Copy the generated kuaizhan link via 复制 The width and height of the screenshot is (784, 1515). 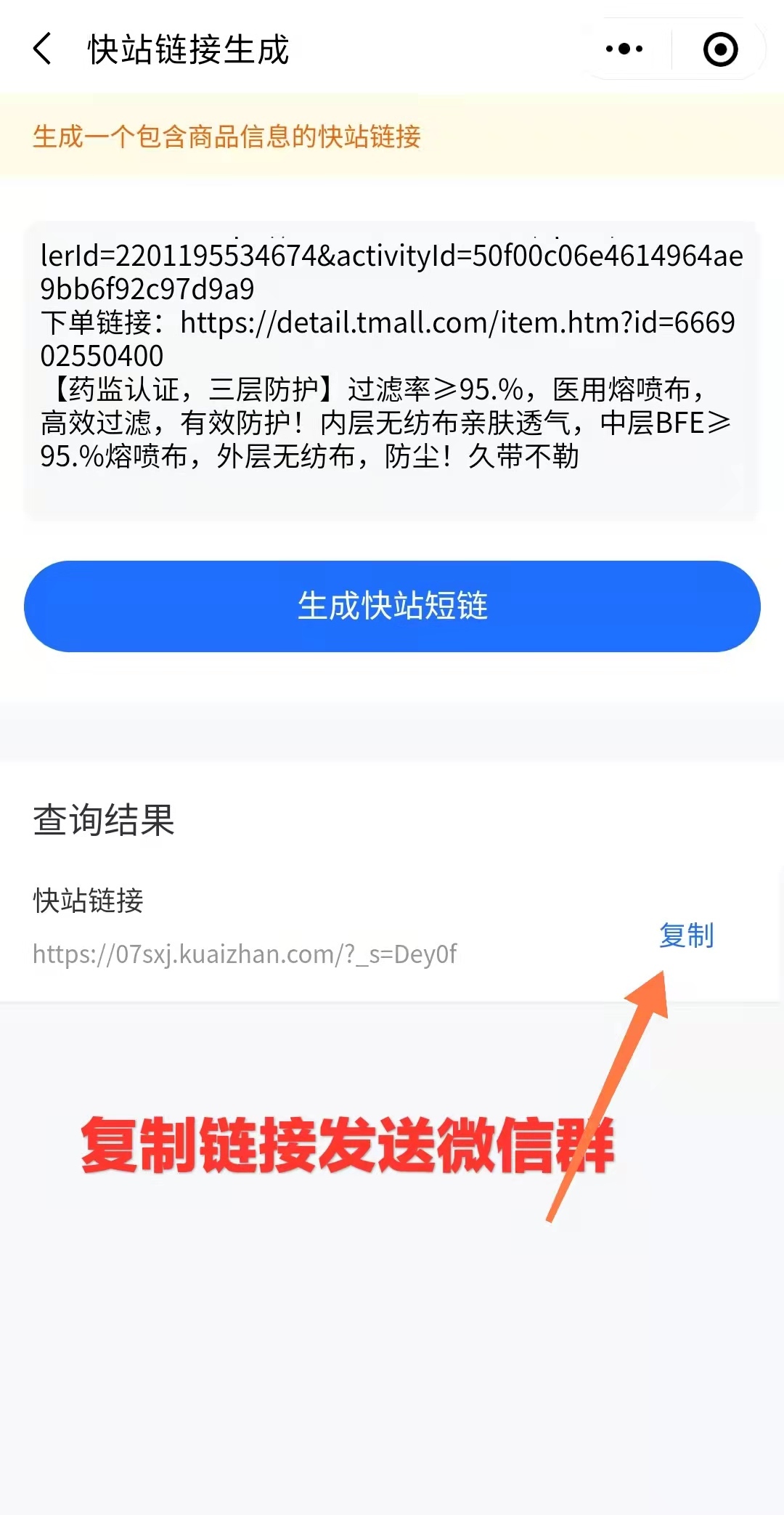(x=686, y=935)
